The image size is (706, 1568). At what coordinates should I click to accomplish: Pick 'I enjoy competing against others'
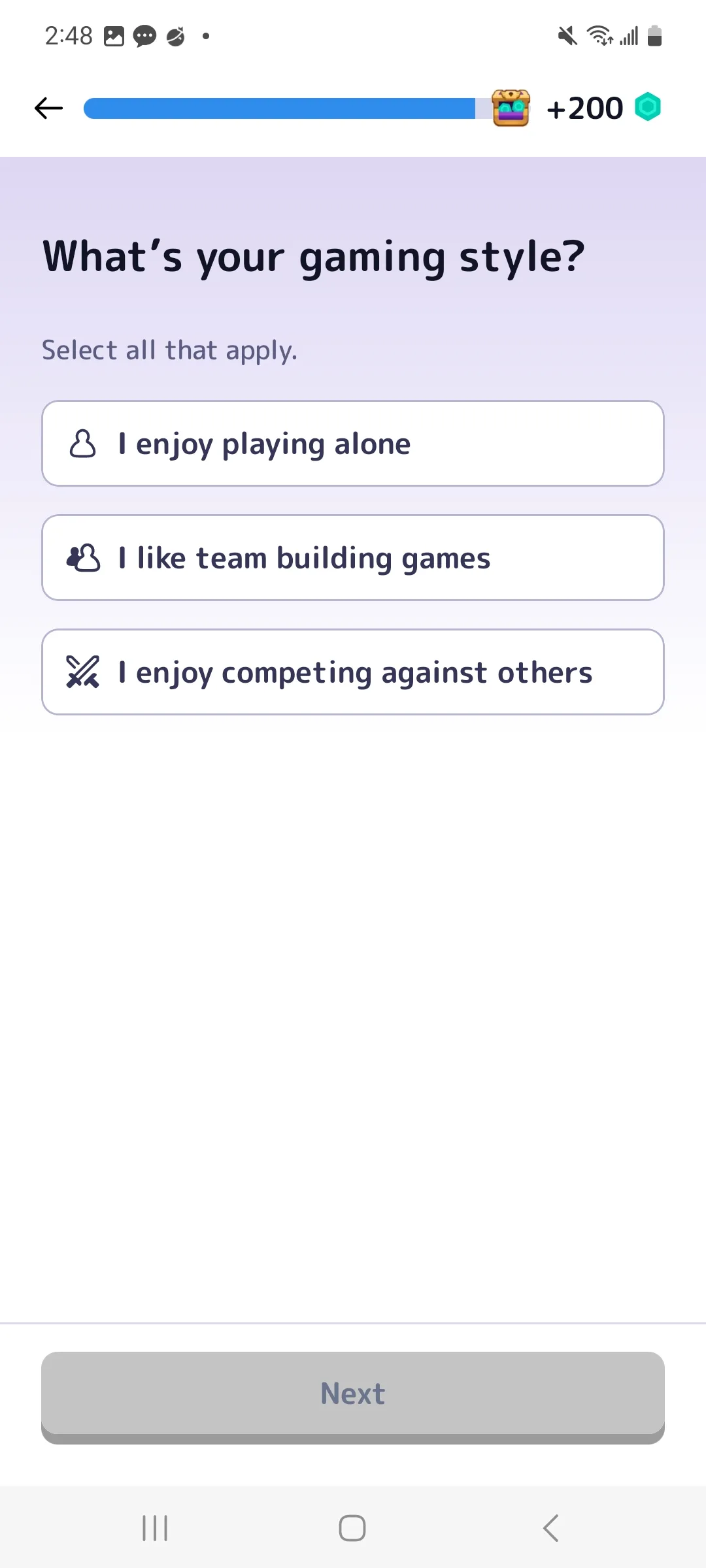tap(353, 672)
